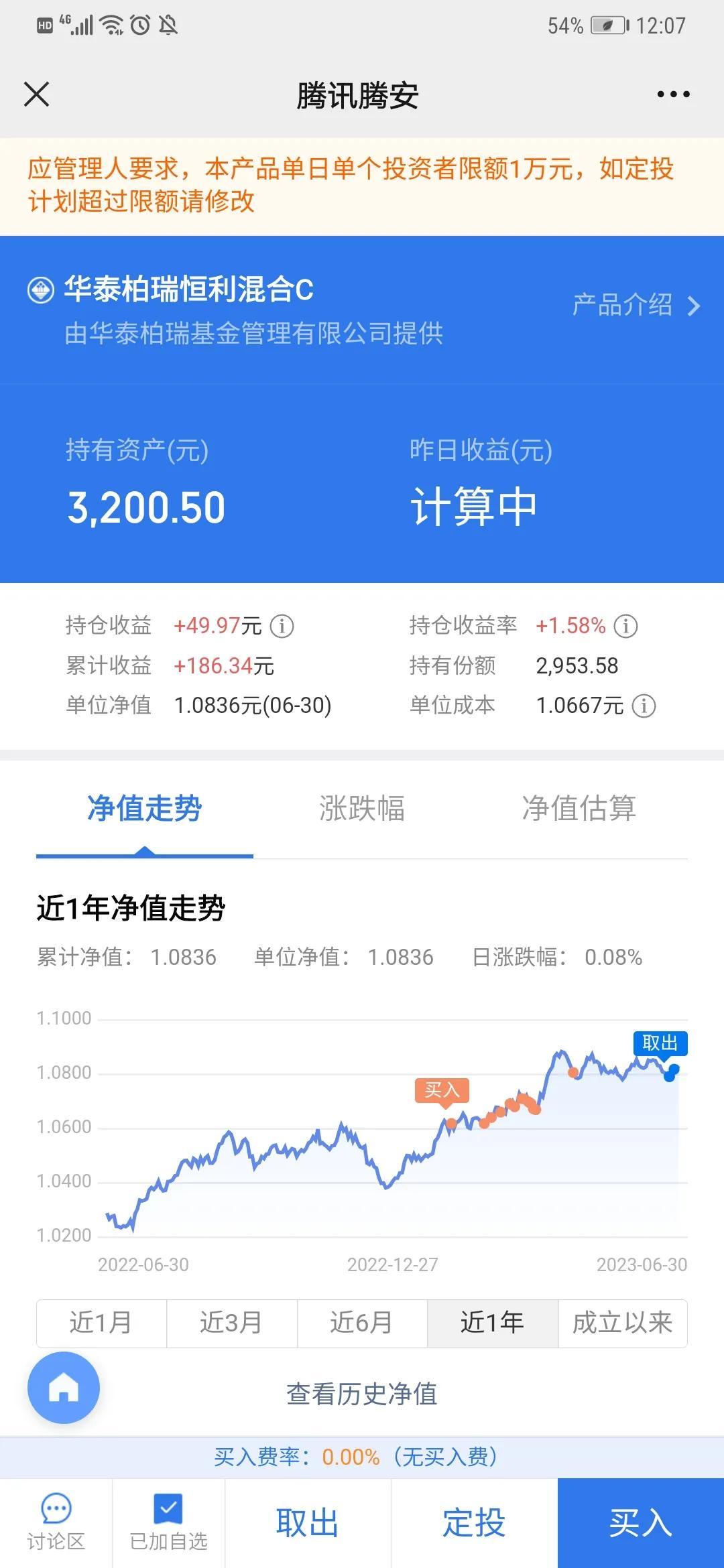The image size is (724, 1568).
Task: Set up a 定投 regular investment
Action: pos(474,1522)
